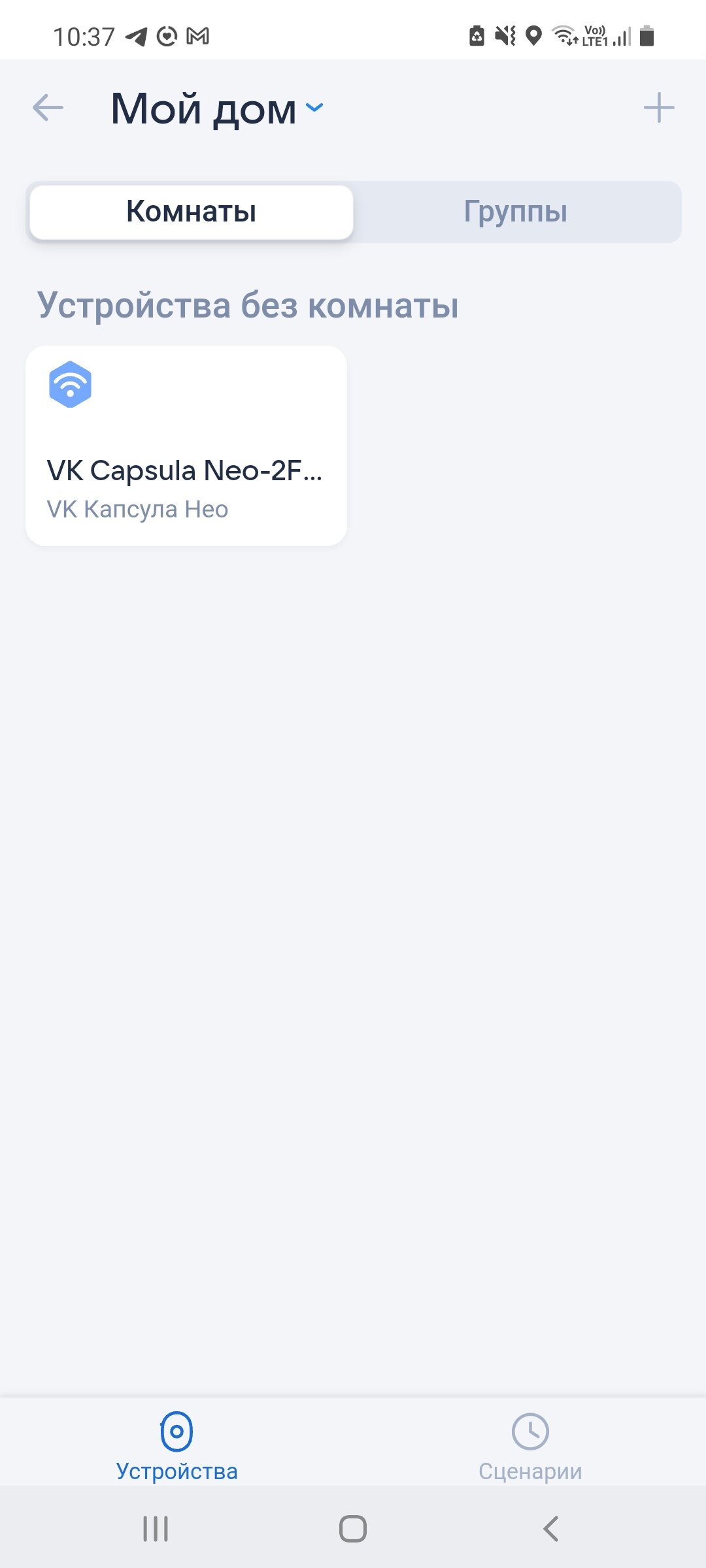706x1568 pixels.
Task: Open the Устройства bottom tab
Action: tap(176, 1445)
